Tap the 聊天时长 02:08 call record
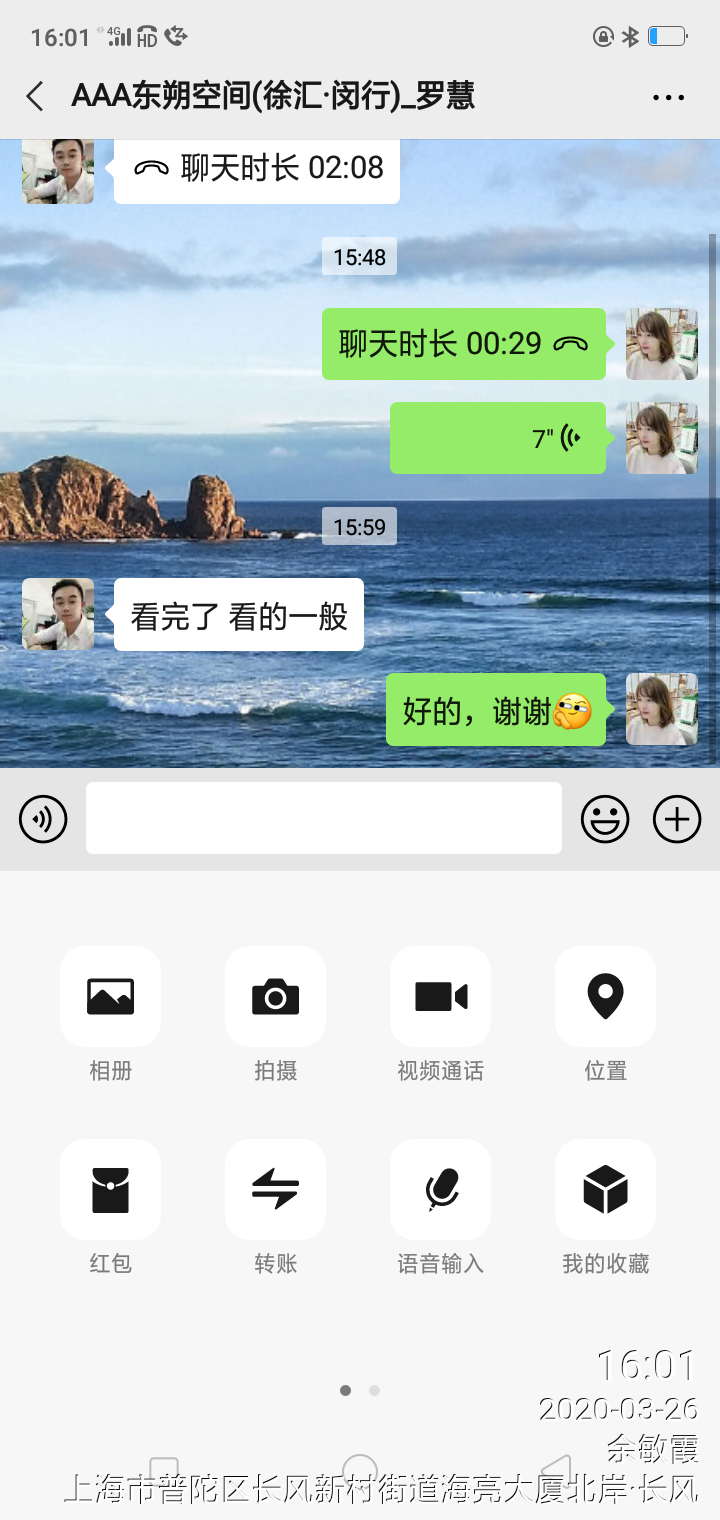 [x=257, y=169]
